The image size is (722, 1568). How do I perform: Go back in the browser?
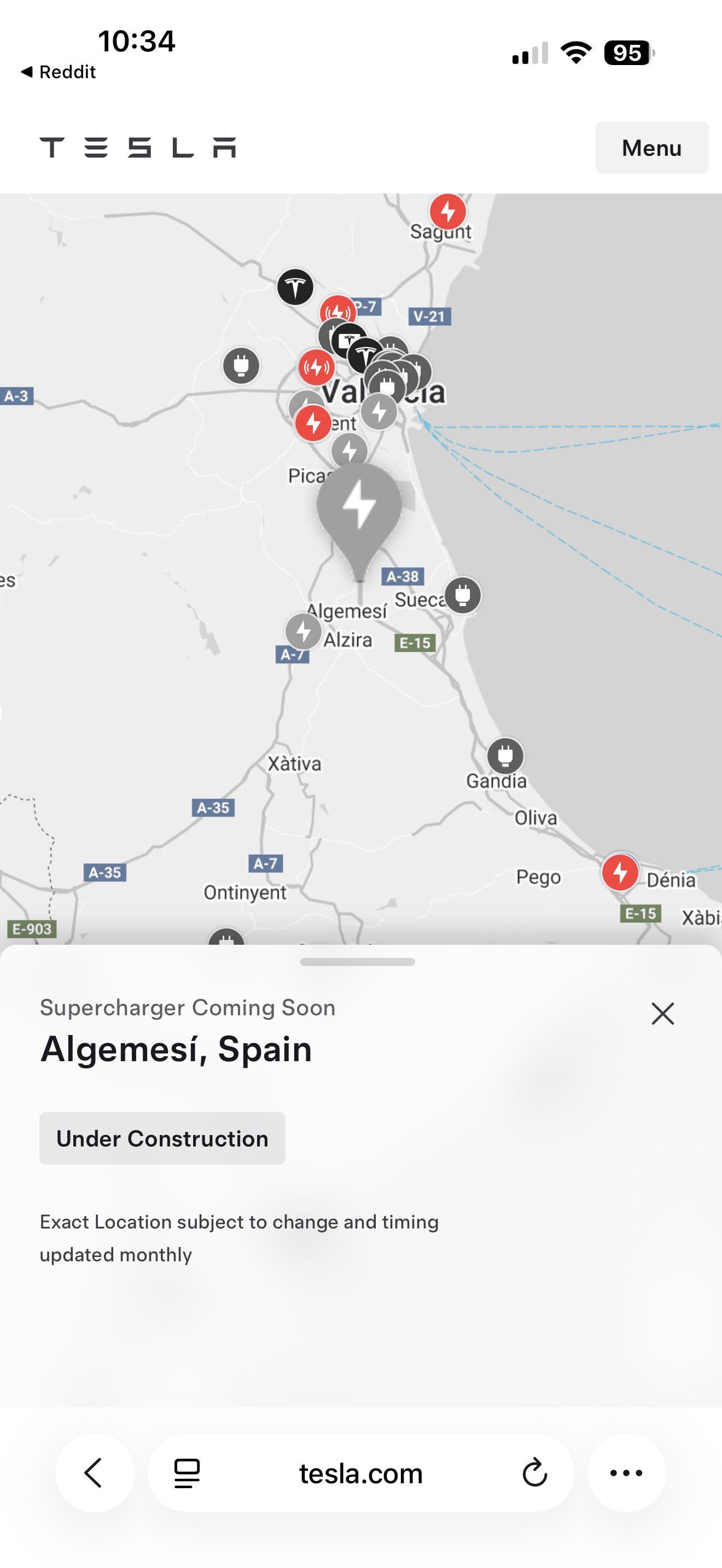coord(95,1473)
